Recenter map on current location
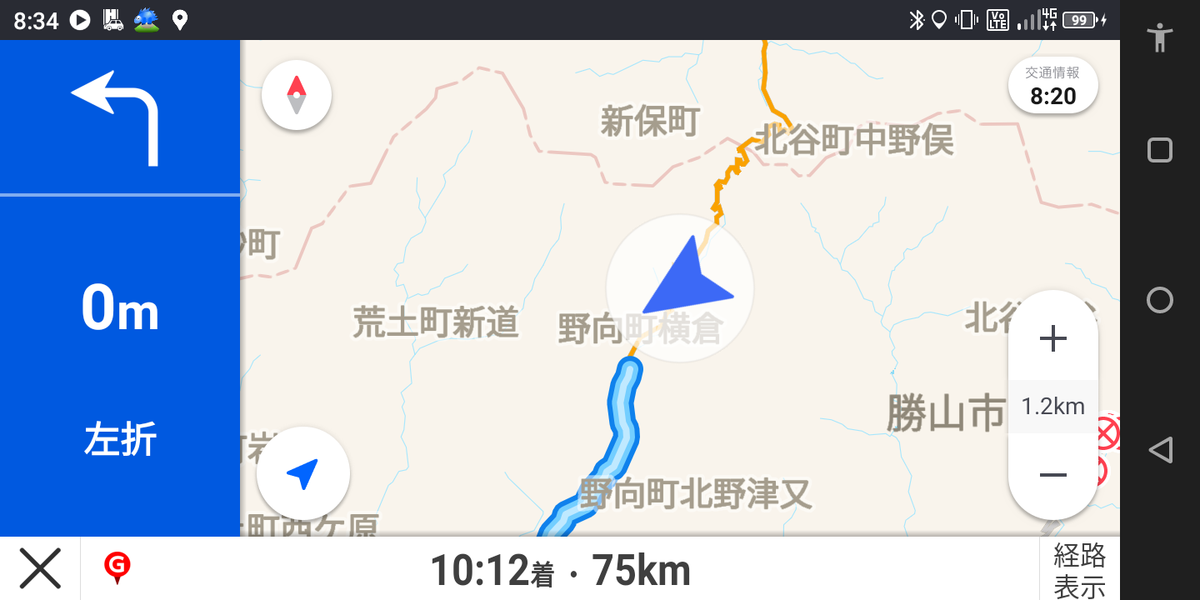The image size is (1200, 600). (x=303, y=474)
